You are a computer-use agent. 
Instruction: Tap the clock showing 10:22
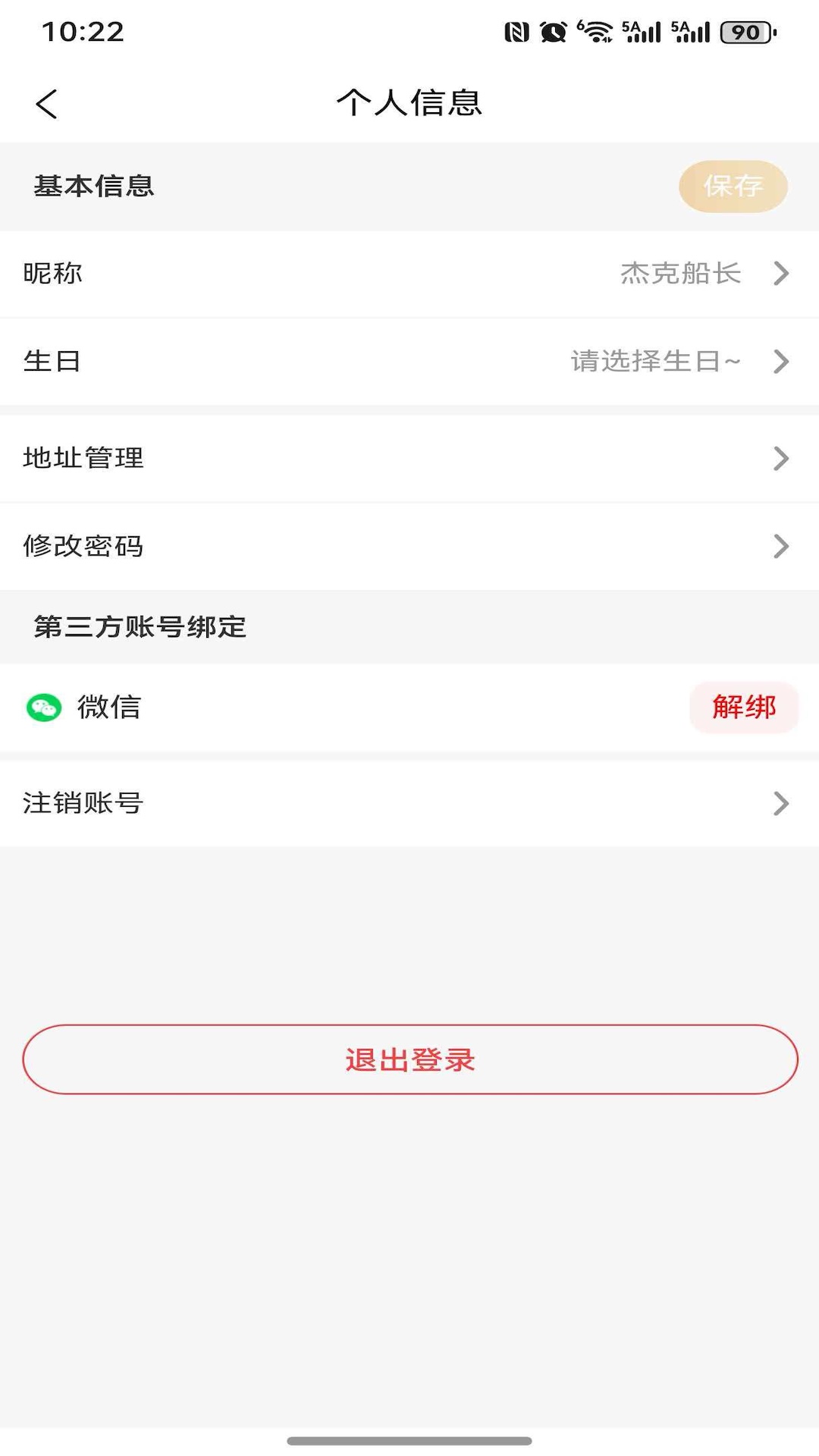coord(80,31)
